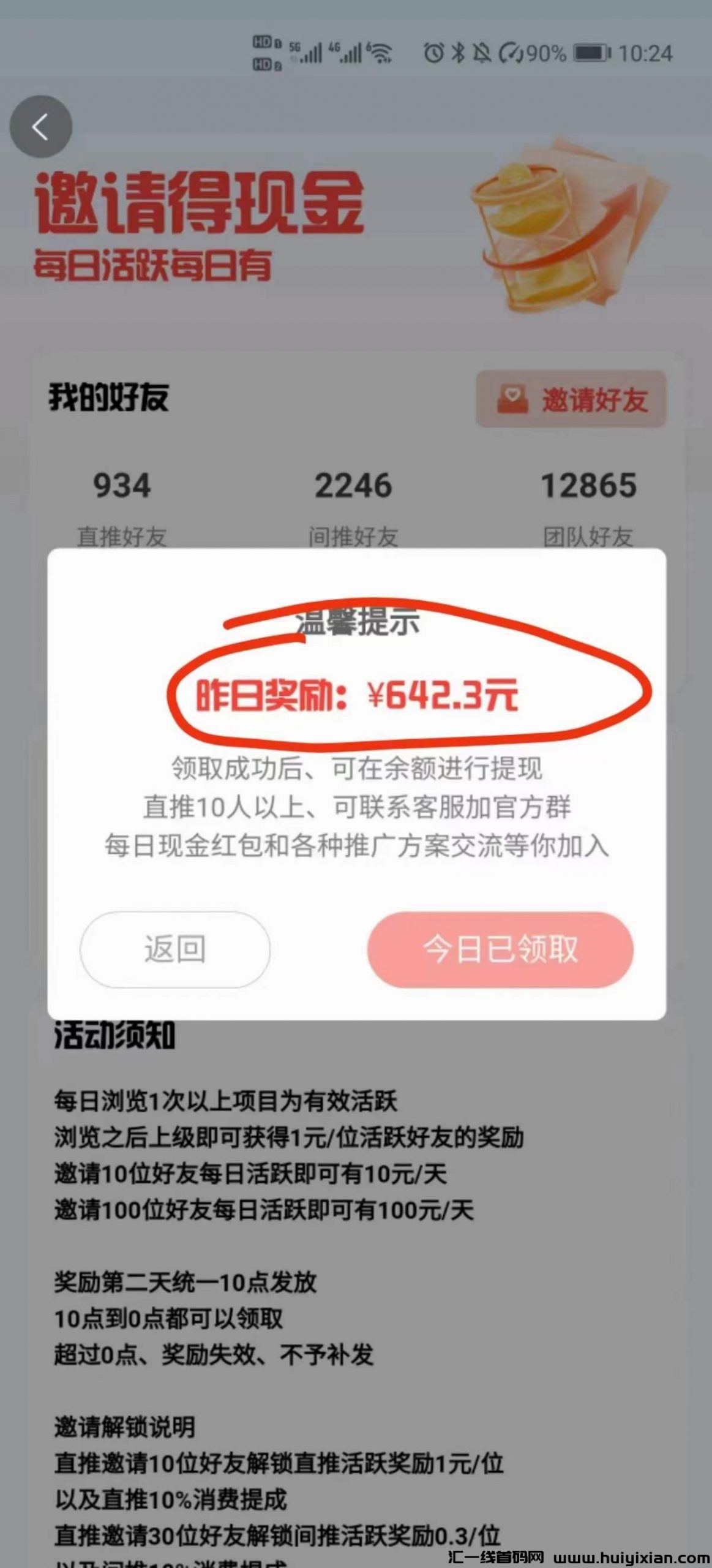Tap the 今日已领取 claim button
The width and height of the screenshot is (712, 1568).
point(500,949)
